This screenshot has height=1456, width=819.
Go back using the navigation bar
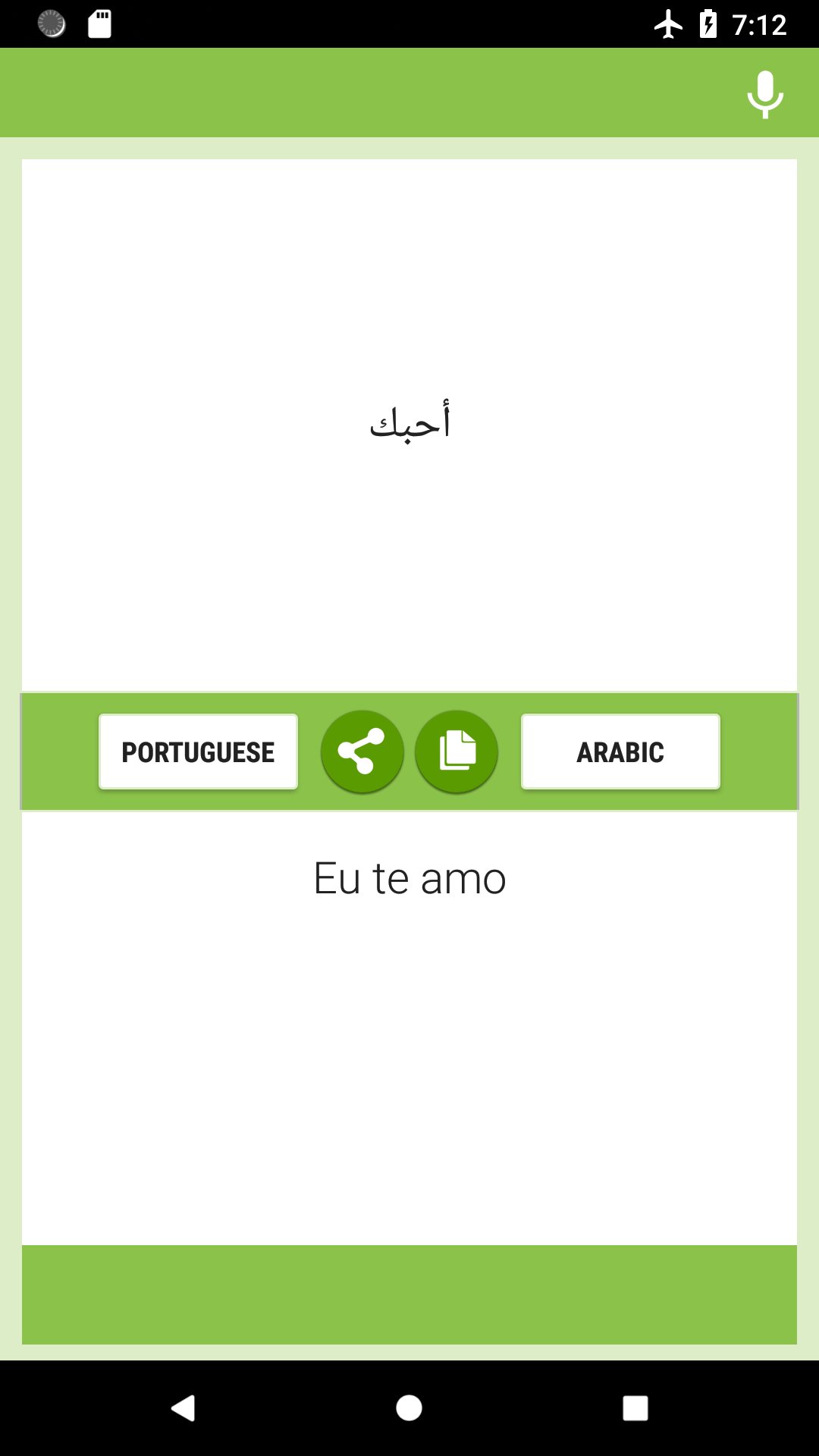pyautogui.click(x=183, y=1408)
